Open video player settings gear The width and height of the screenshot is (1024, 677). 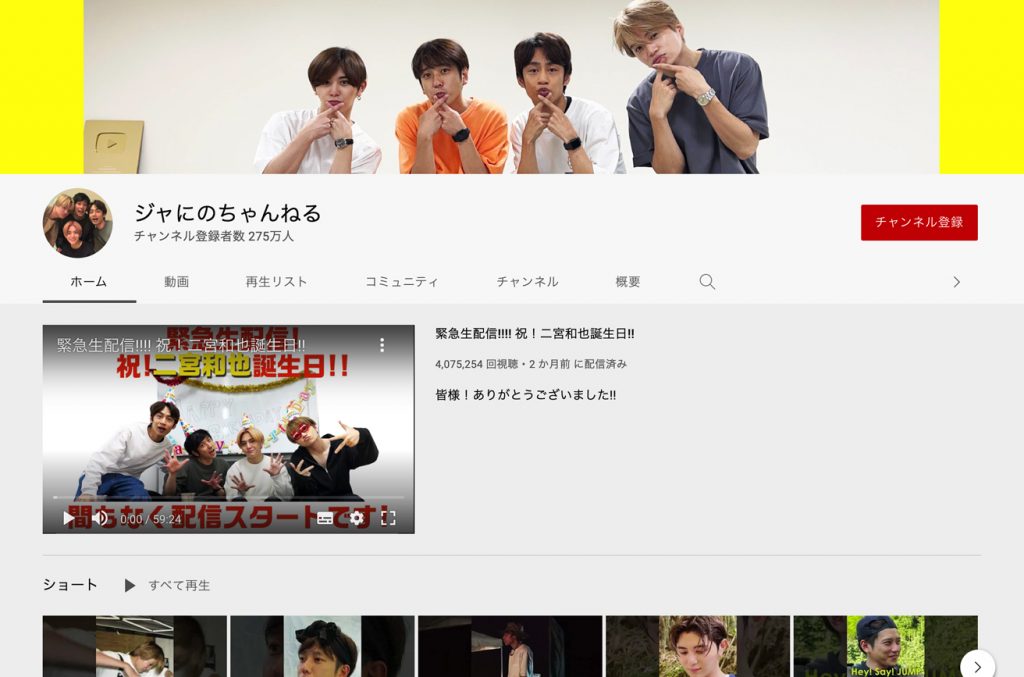coord(357,518)
